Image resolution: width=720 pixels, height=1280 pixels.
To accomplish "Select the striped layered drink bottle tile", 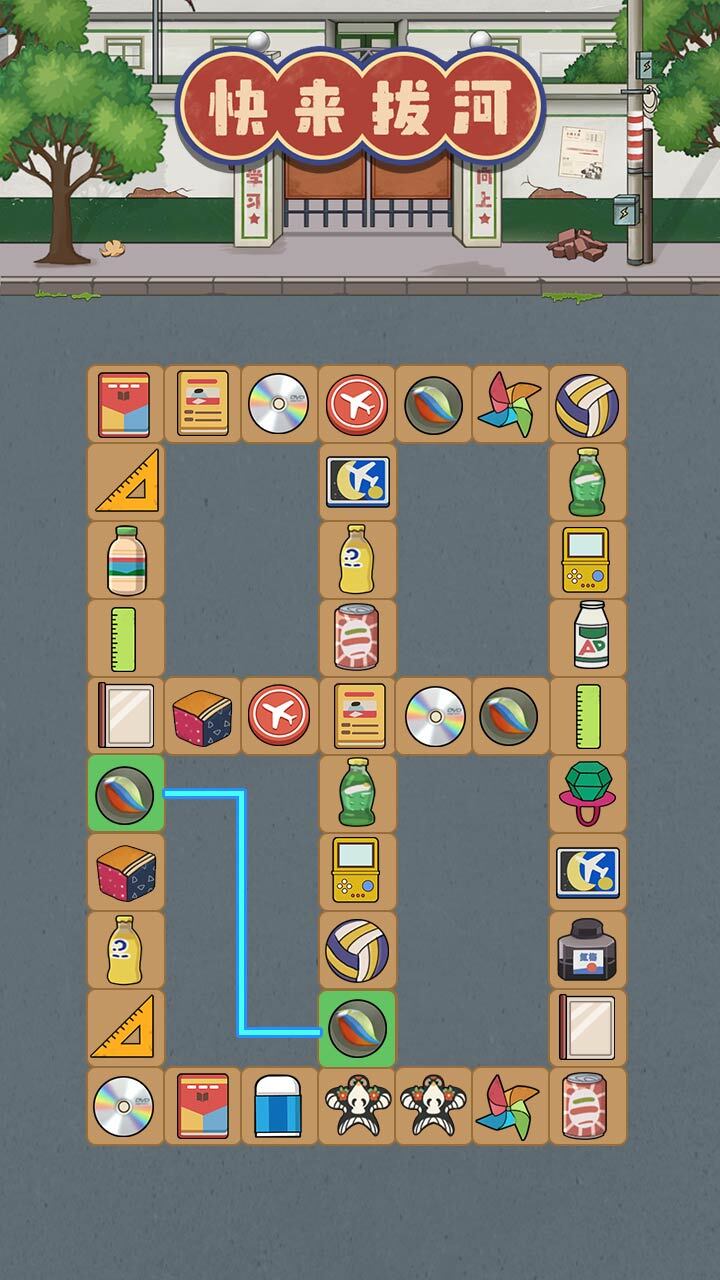I will point(125,559).
